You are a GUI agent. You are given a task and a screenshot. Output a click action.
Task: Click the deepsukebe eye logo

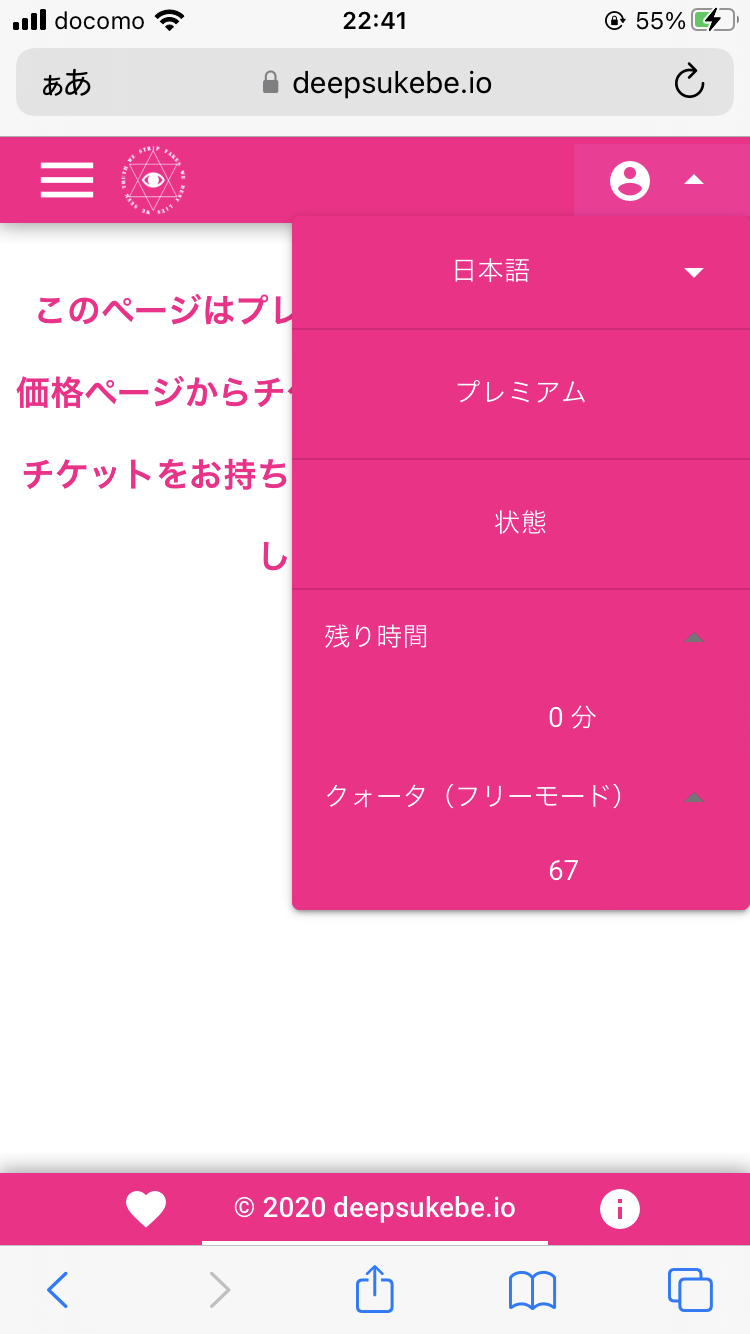pyautogui.click(x=154, y=180)
